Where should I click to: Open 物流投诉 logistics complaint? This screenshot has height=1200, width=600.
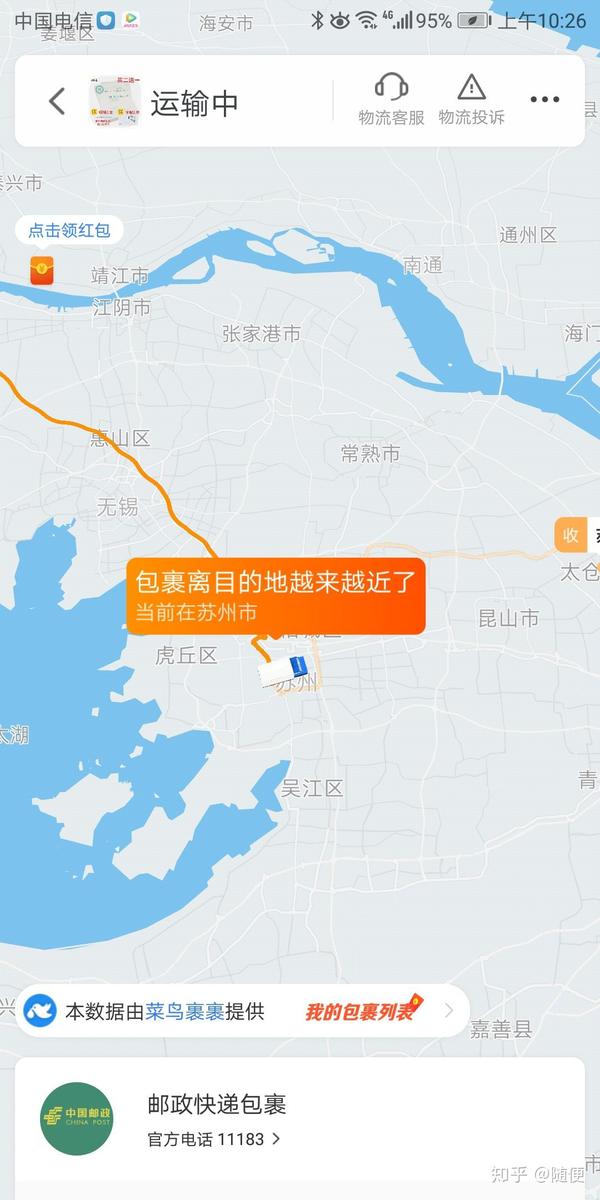click(x=471, y=100)
